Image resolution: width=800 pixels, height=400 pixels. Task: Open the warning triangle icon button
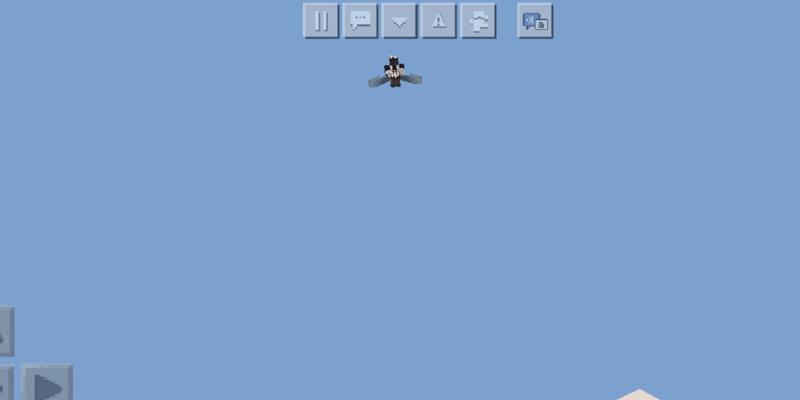[x=439, y=21]
